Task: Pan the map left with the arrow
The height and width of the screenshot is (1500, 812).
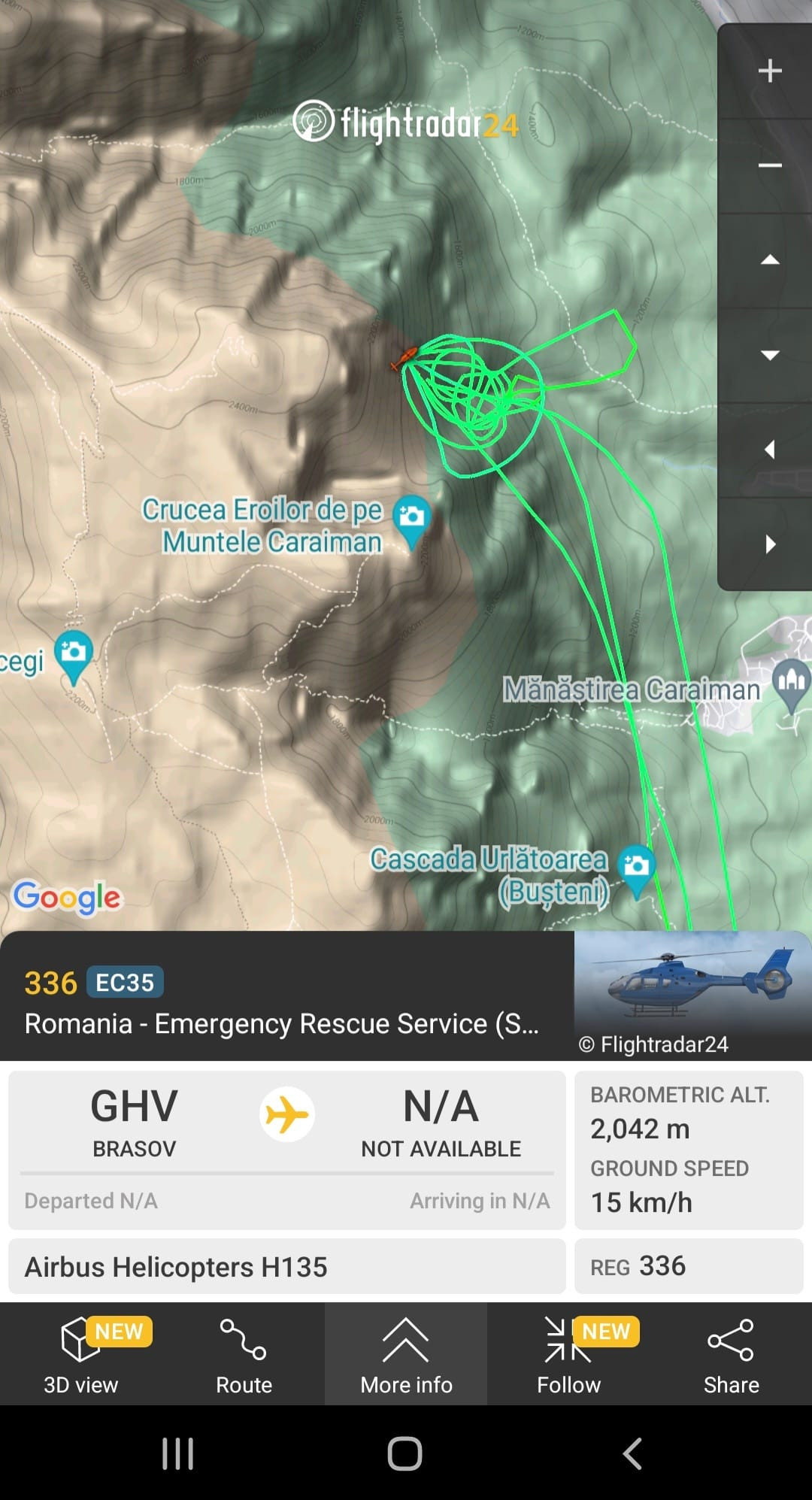Action: [x=769, y=450]
